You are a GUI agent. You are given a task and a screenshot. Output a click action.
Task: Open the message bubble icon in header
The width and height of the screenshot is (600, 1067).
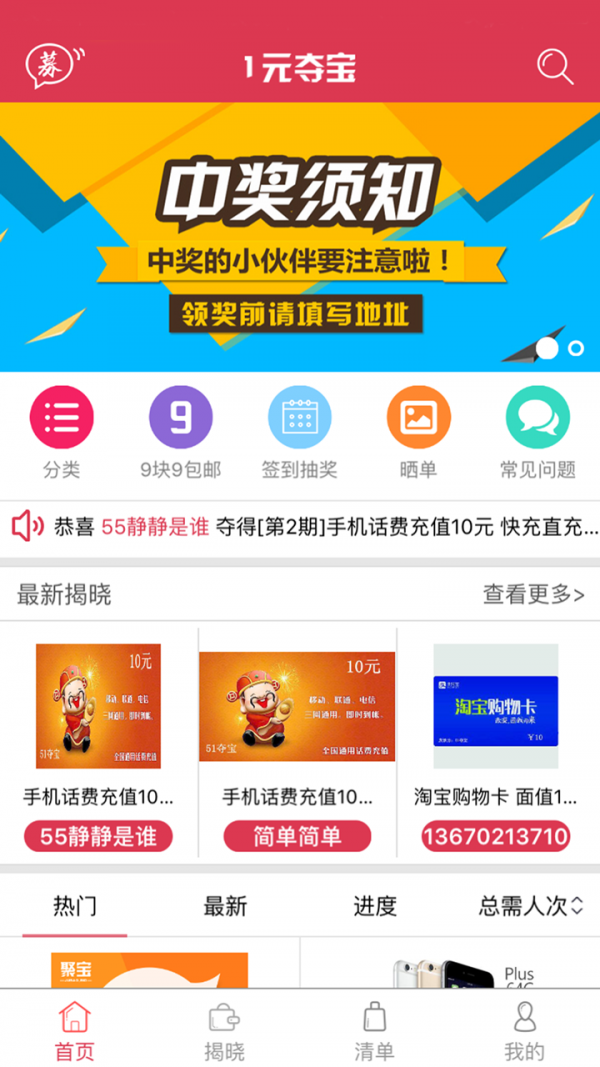coord(51,67)
